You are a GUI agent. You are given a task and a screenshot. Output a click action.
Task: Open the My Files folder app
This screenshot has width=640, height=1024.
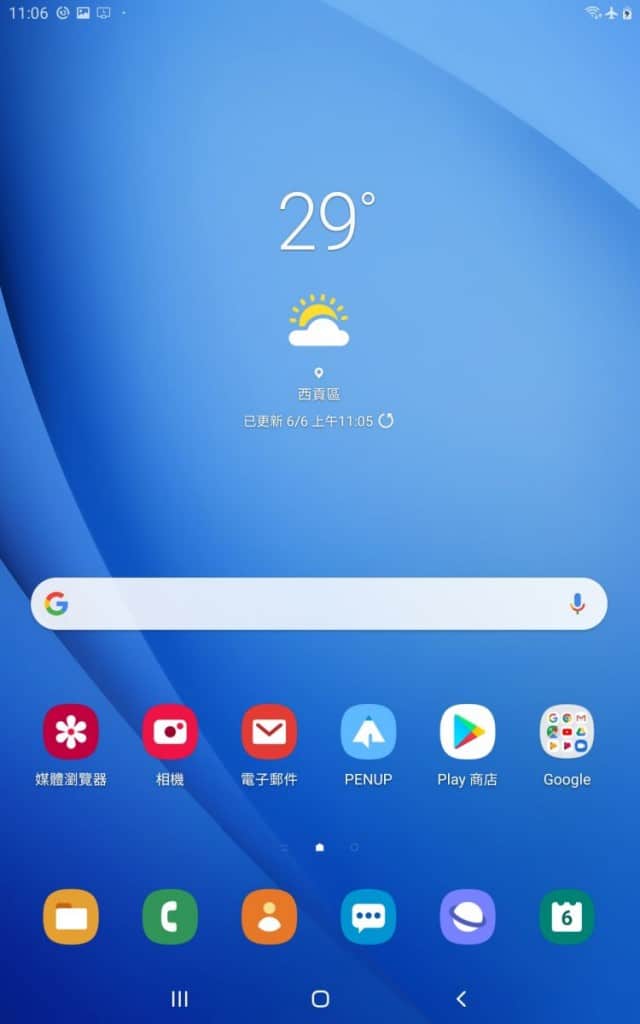(71, 917)
